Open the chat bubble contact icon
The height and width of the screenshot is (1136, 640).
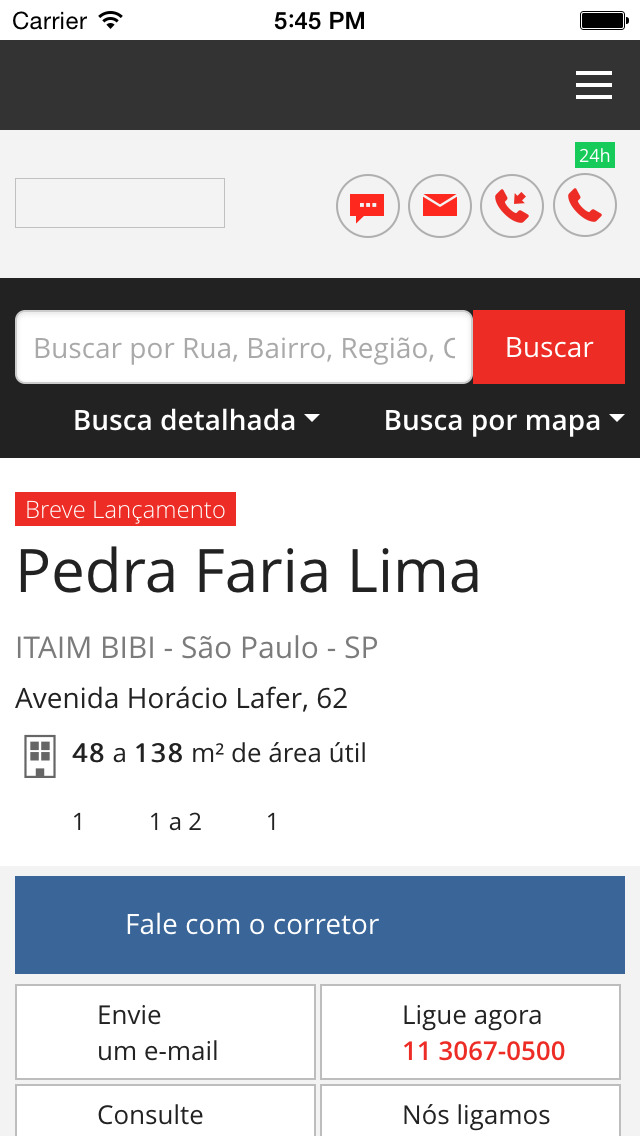pyautogui.click(x=367, y=206)
